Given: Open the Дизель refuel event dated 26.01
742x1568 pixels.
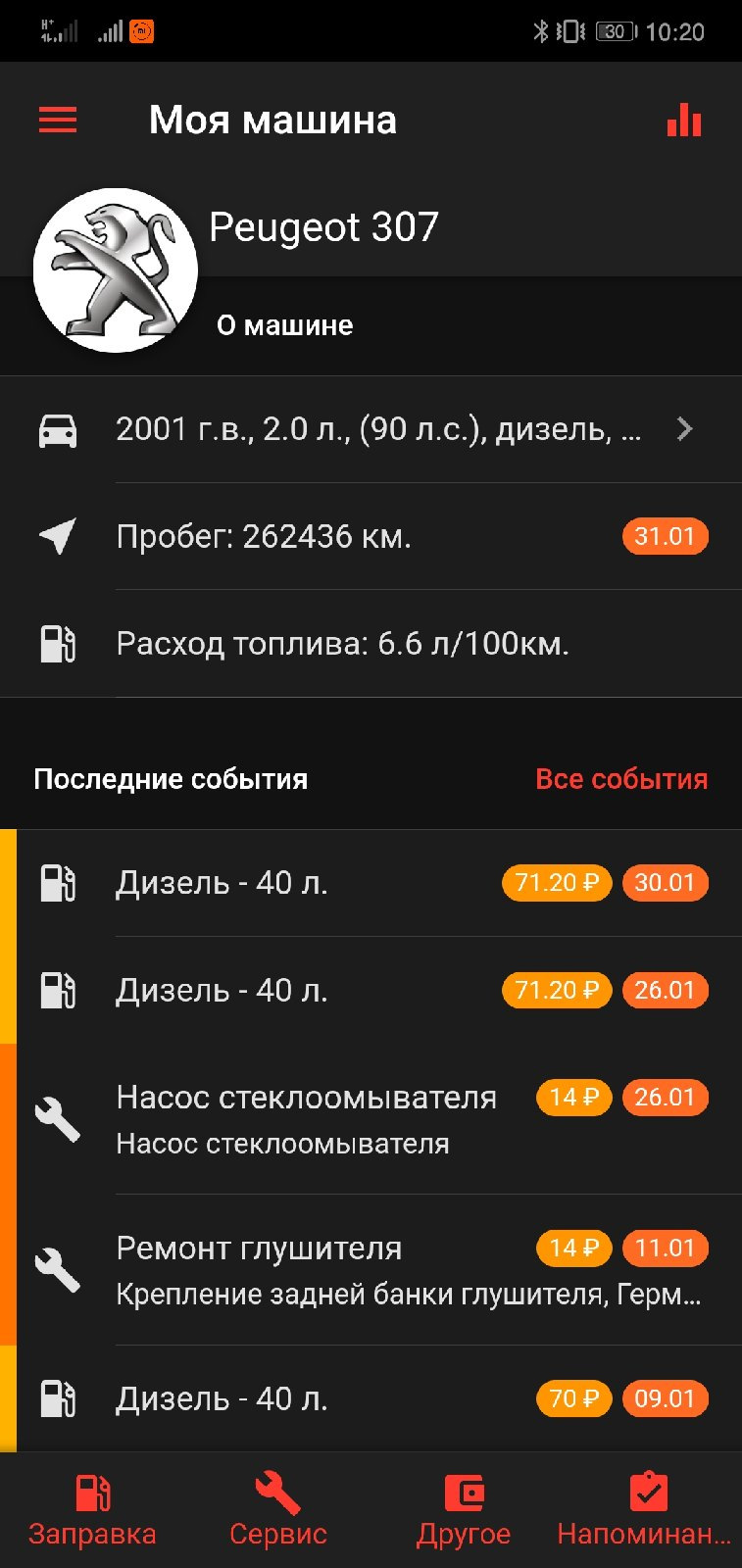Looking at the screenshot, I should pyautogui.click(x=371, y=991).
